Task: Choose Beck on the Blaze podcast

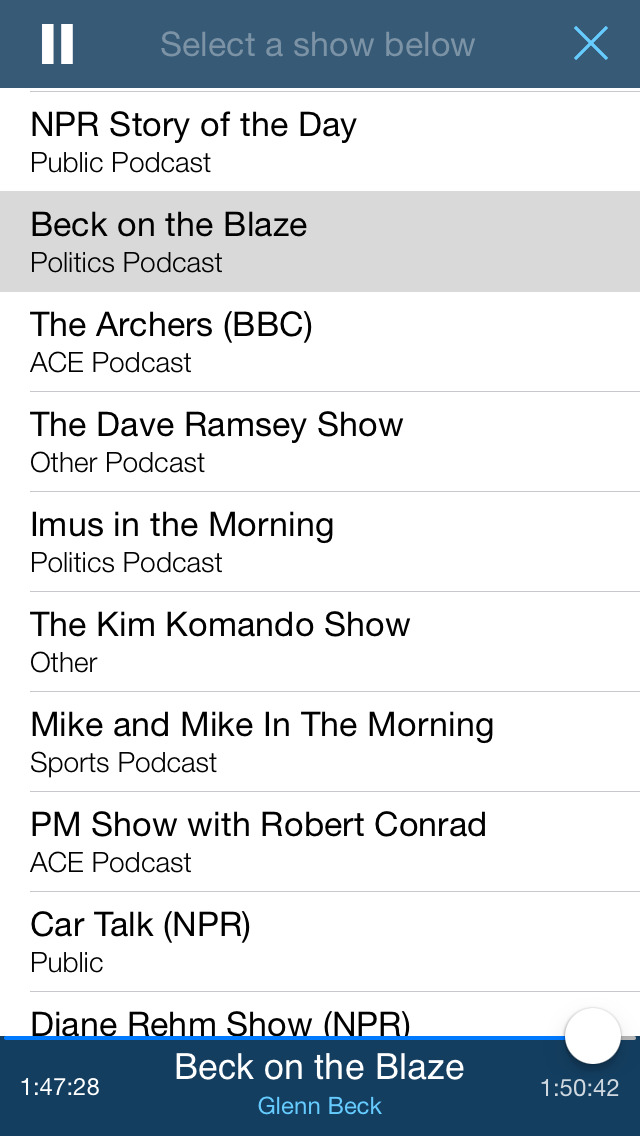Action: click(x=320, y=241)
